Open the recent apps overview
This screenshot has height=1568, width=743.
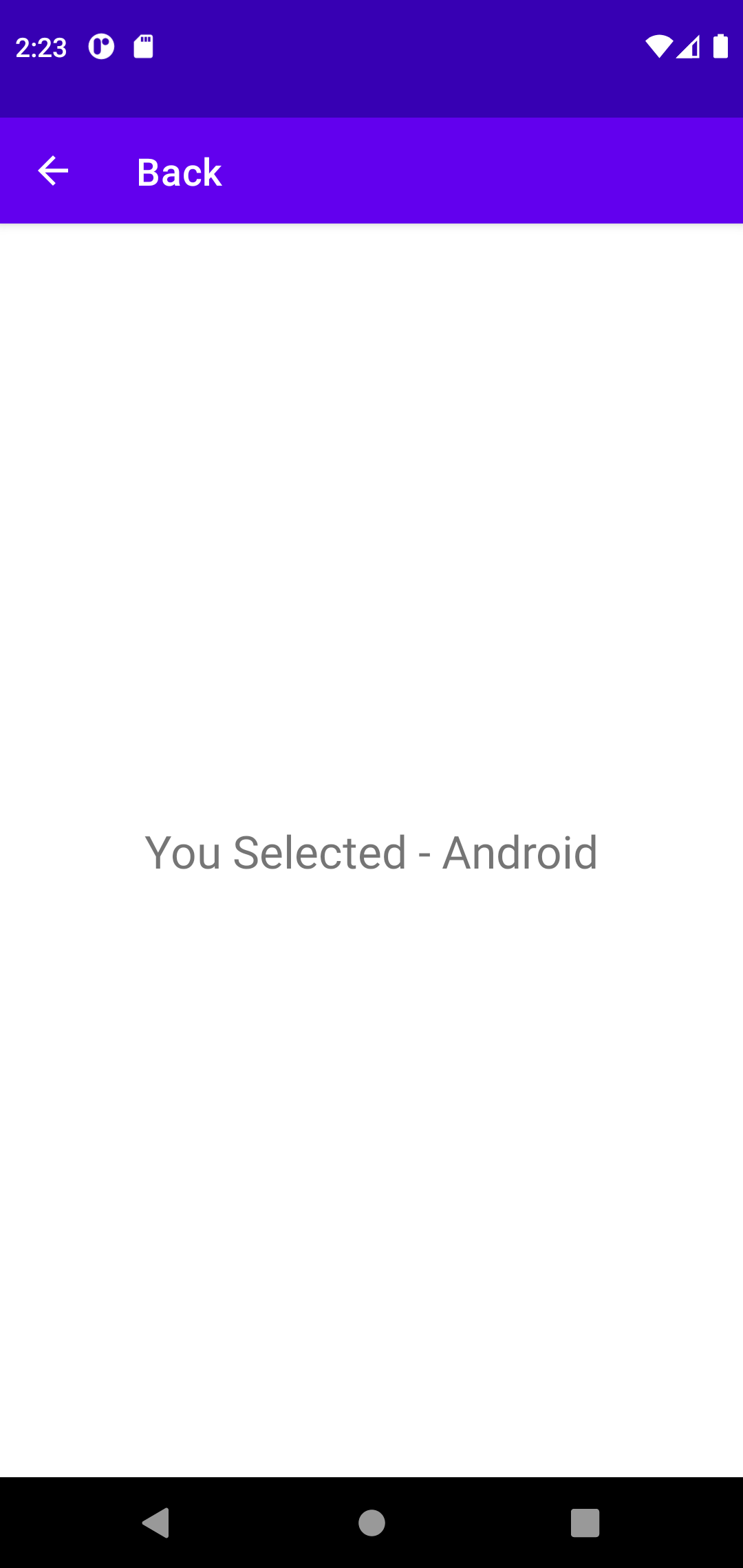tap(585, 1522)
